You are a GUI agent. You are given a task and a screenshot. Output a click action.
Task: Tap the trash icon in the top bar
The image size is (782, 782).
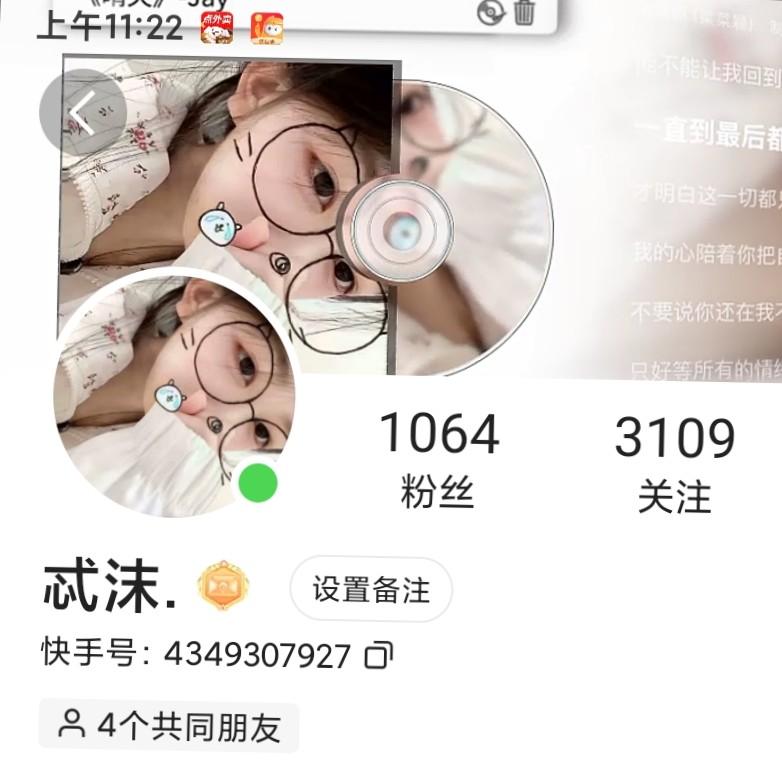click(524, 13)
